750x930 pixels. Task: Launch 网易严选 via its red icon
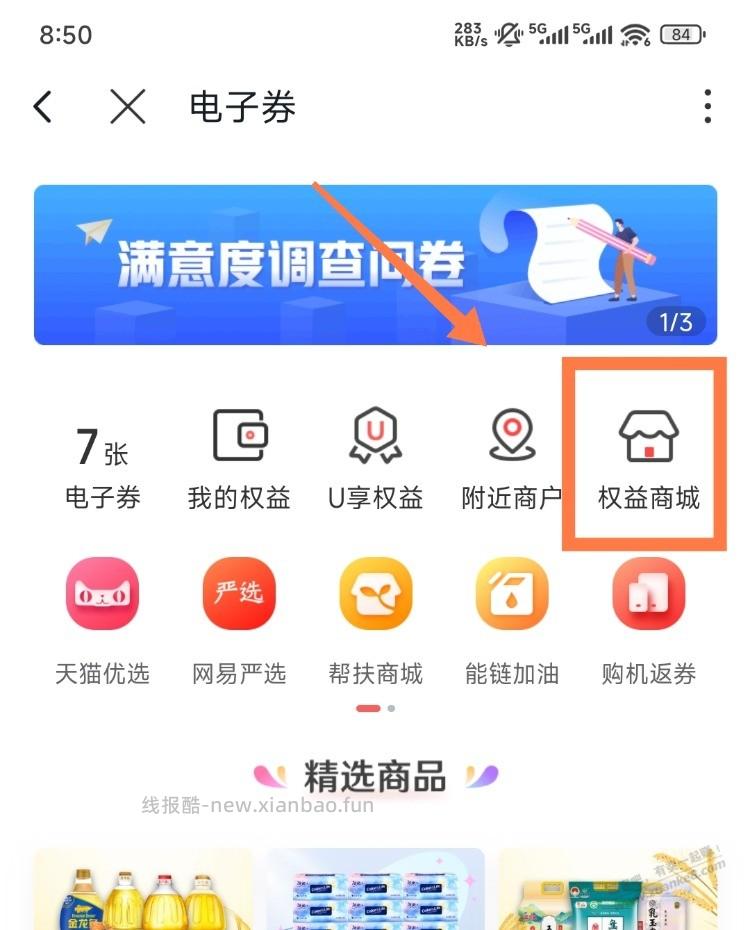239,595
